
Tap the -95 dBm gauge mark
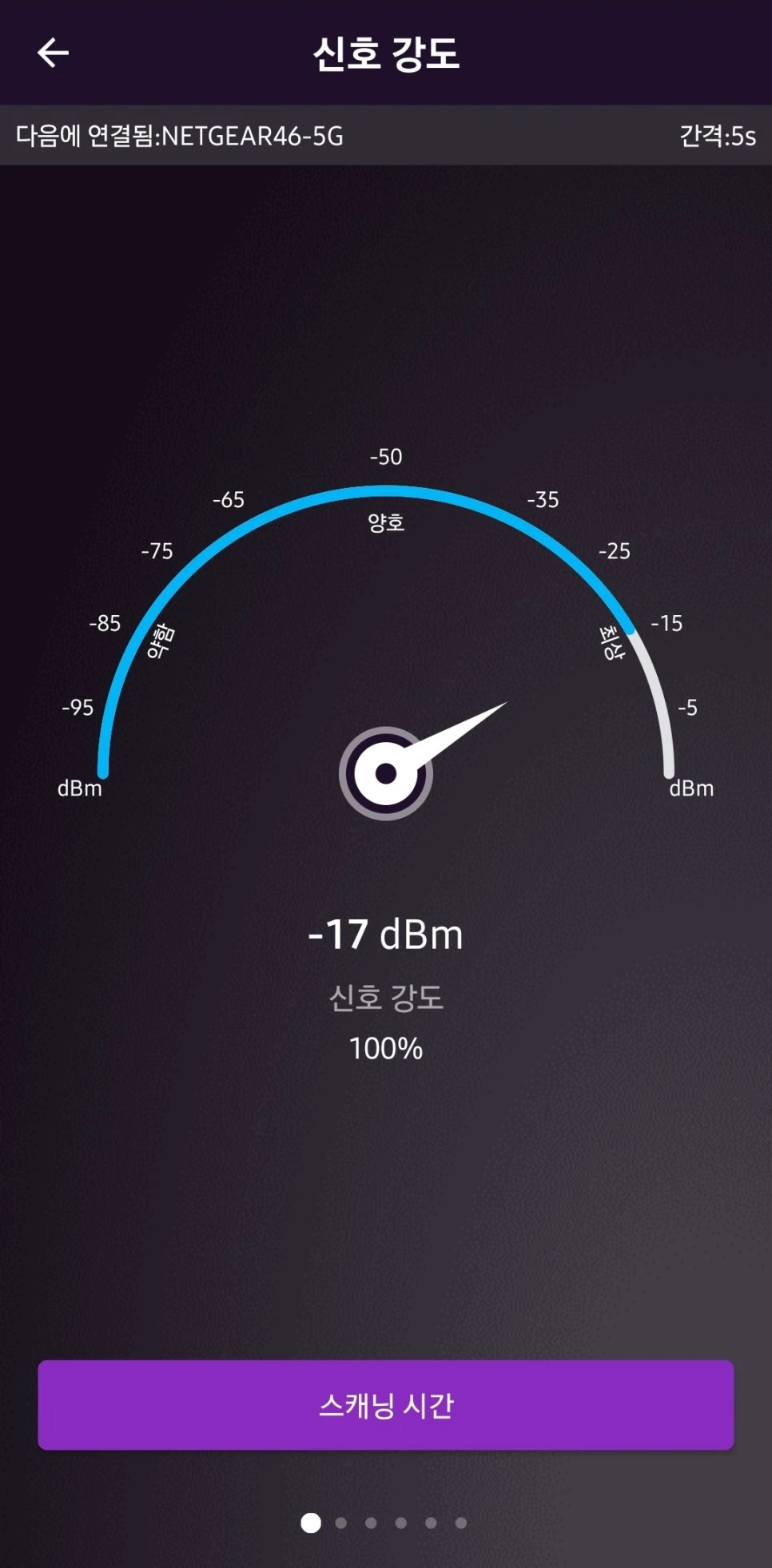(x=77, y=708)
